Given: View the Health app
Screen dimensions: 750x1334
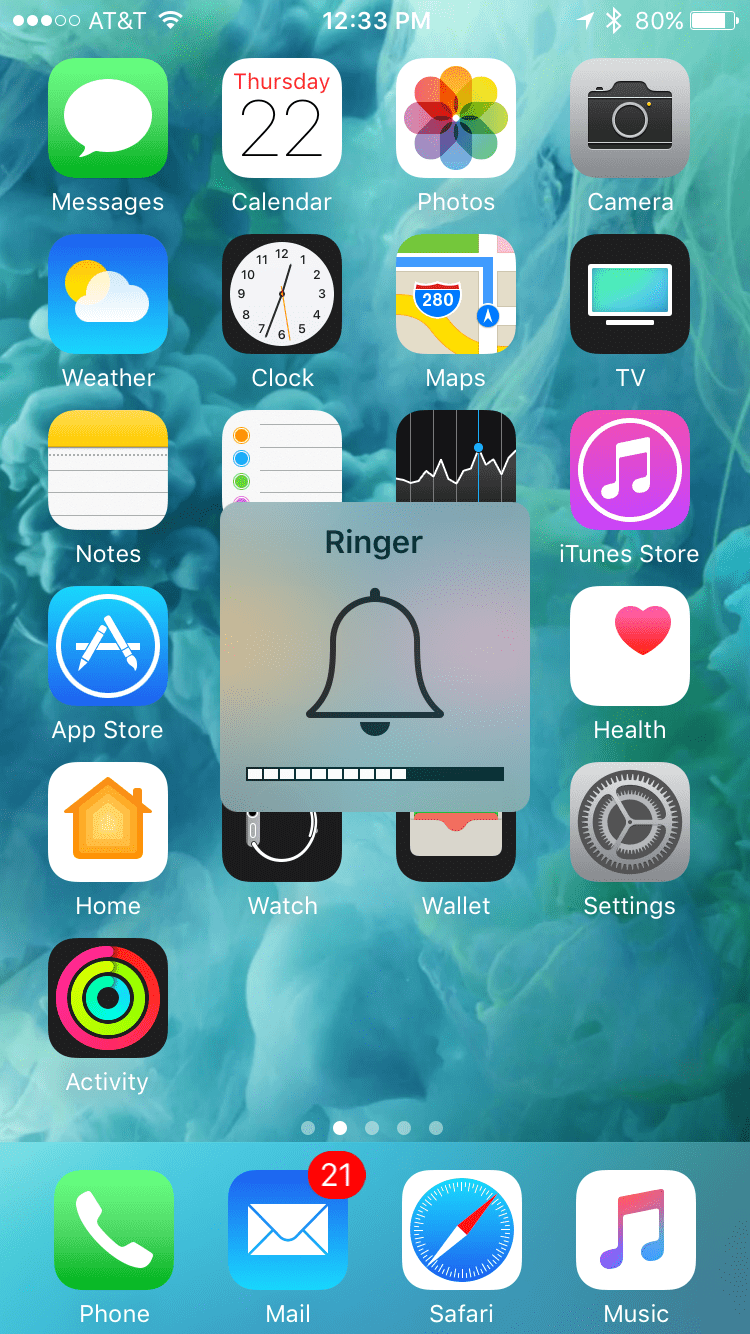Looking at the screenshot, I should (x=629, y=646).
